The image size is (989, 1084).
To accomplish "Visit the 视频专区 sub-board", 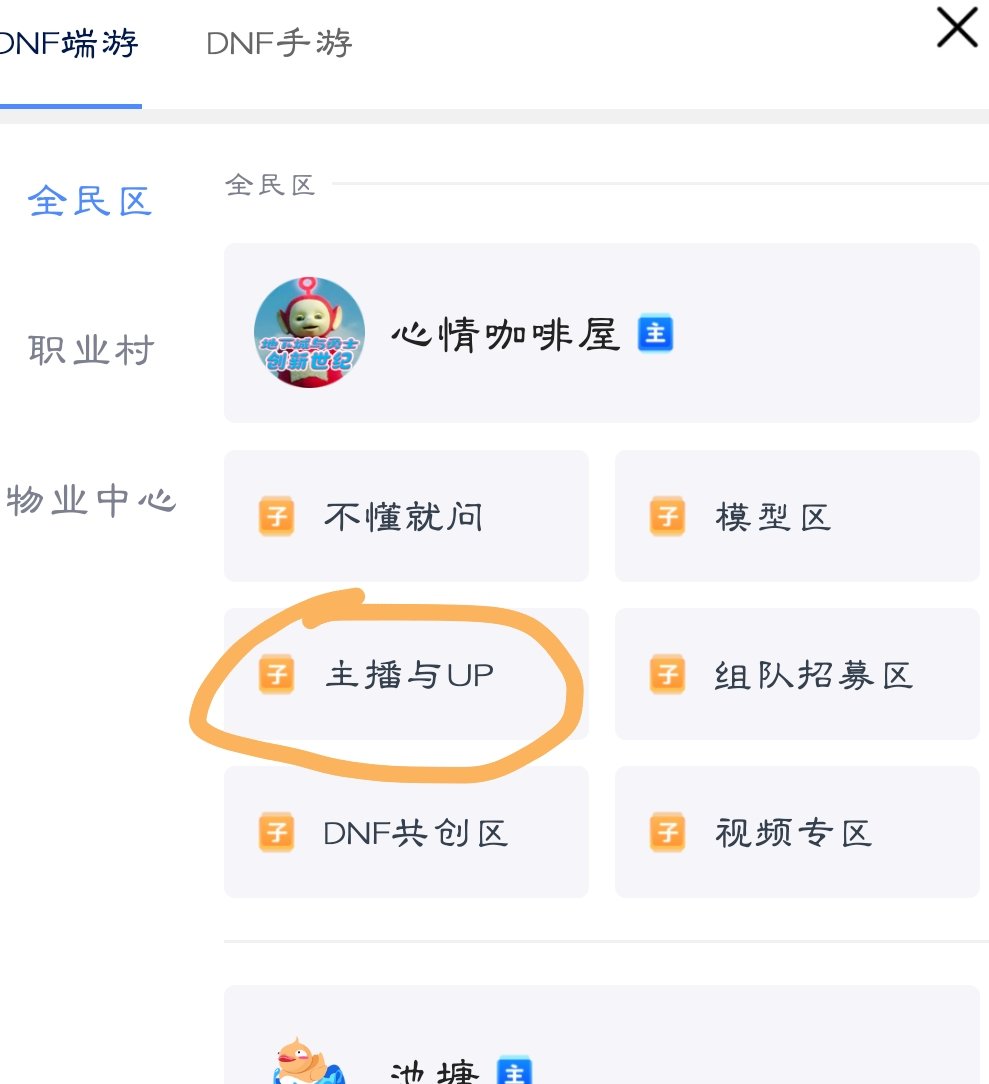I will [x=796, y=832].
